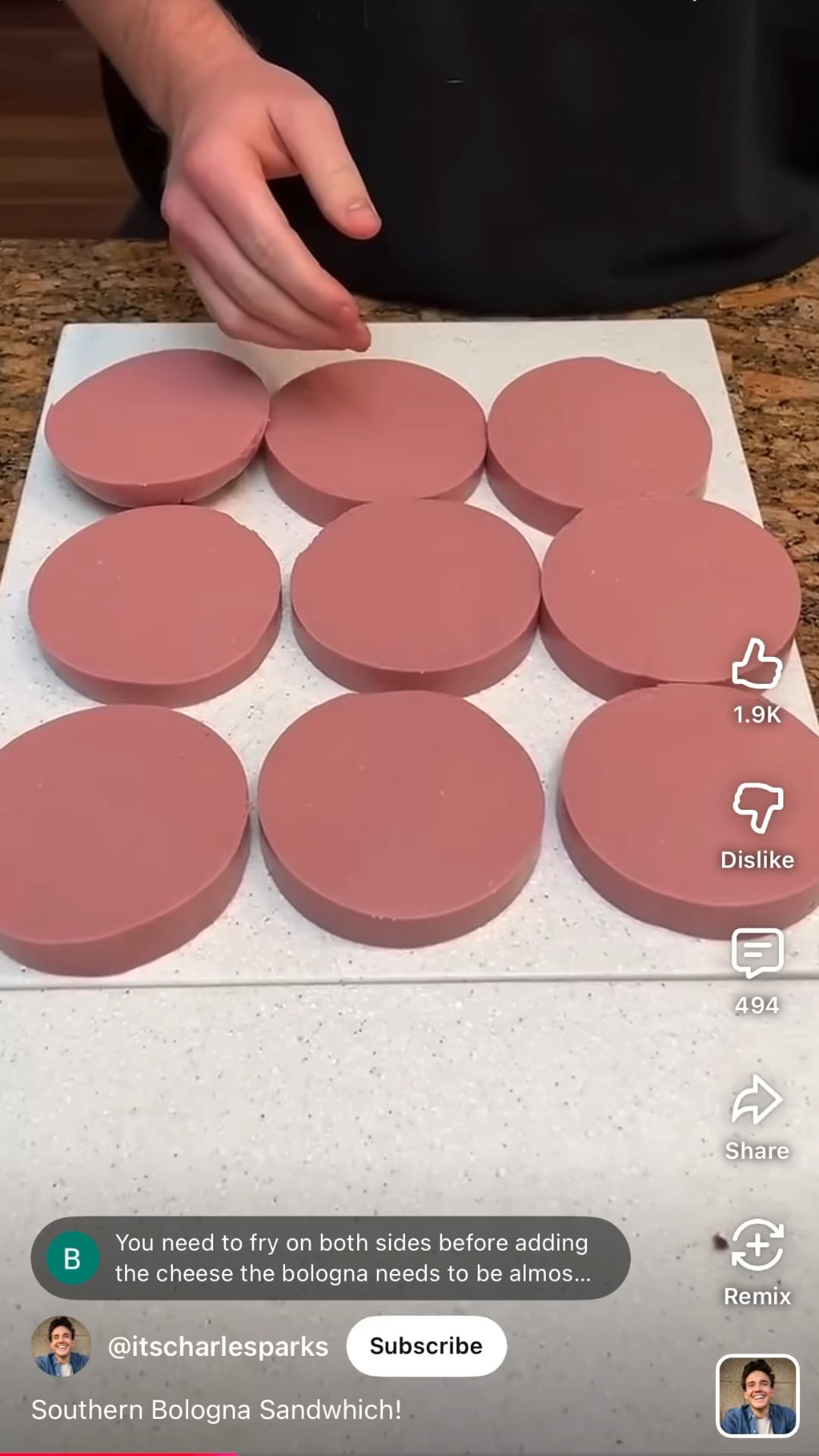The height and width of the screenshot is (1456, 819).
Task: Dislike this Short video
Action: point(757,808)
